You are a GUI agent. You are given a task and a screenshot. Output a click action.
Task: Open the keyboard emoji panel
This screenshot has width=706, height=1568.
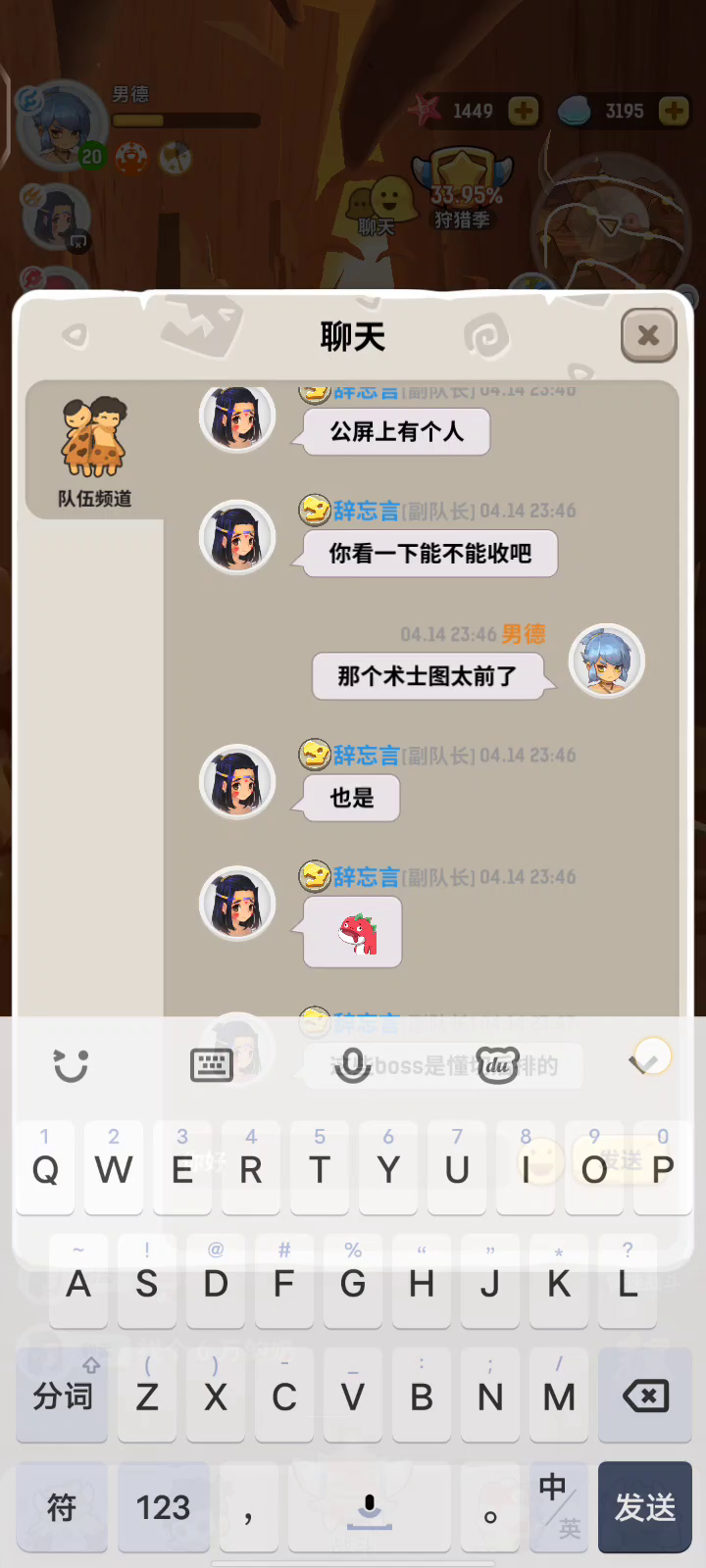71,1065
